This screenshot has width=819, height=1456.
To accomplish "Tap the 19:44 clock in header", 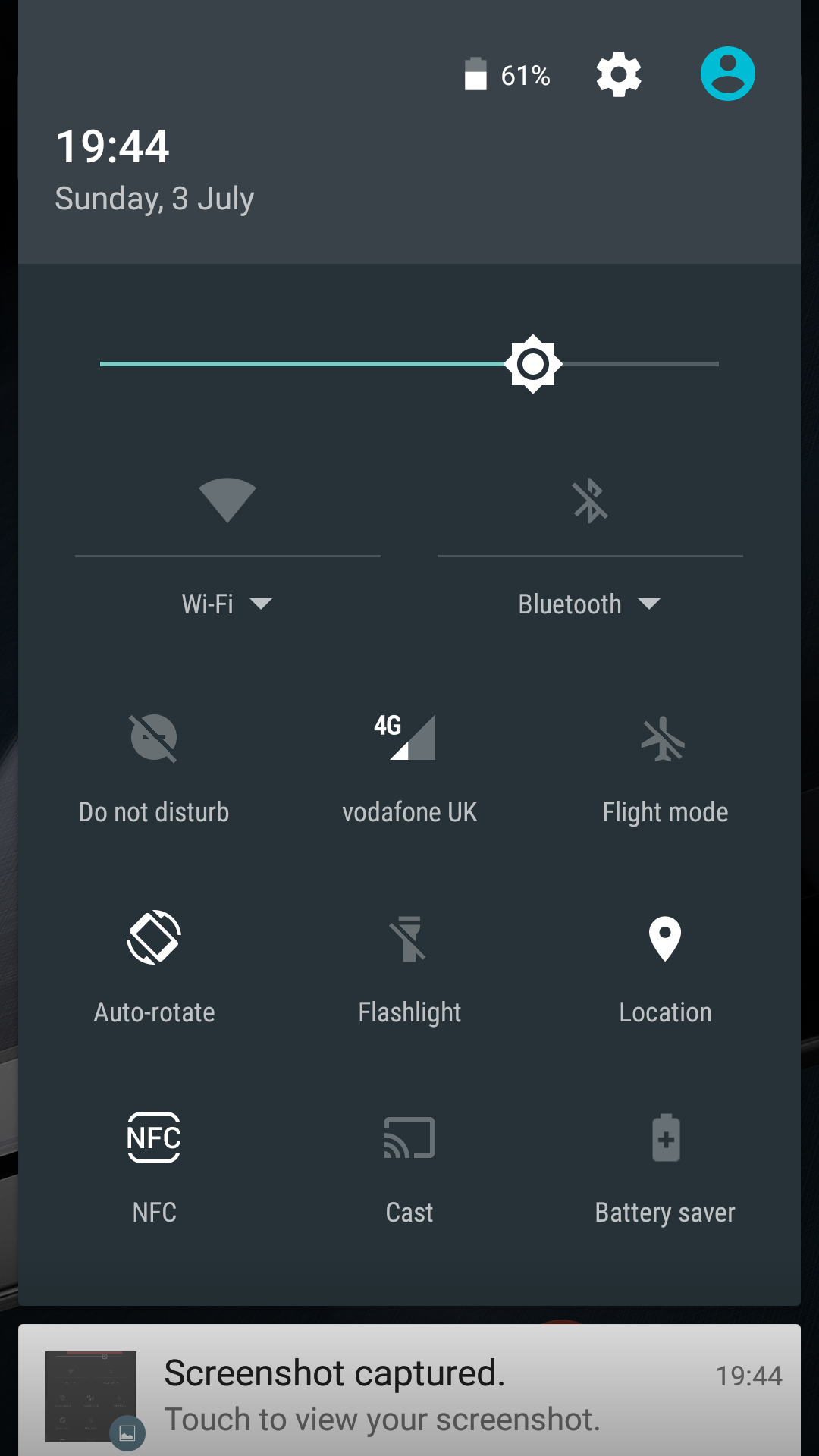I will (112, 146).
